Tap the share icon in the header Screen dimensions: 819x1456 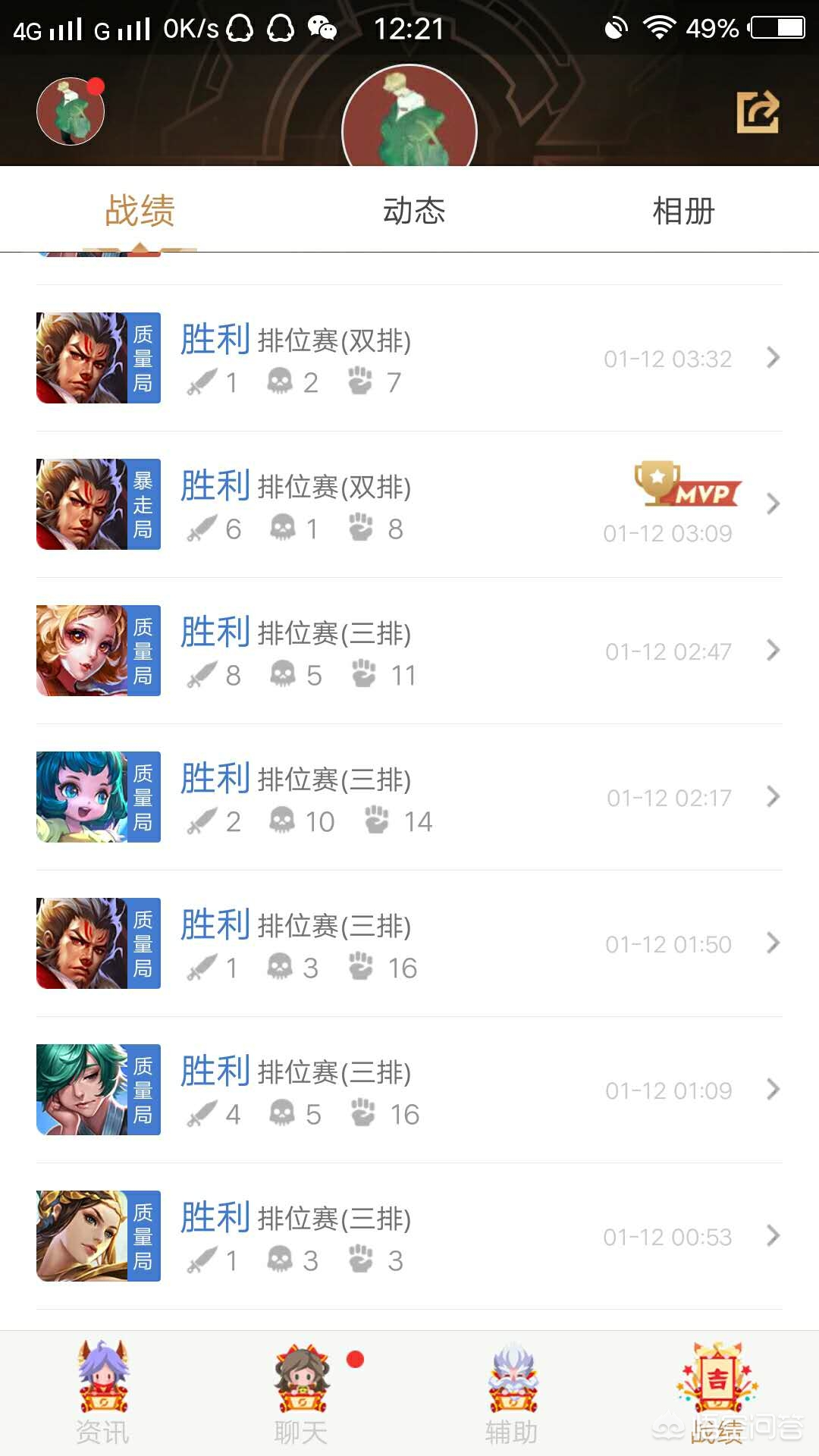pyautogui.click(x=758, y=112)
